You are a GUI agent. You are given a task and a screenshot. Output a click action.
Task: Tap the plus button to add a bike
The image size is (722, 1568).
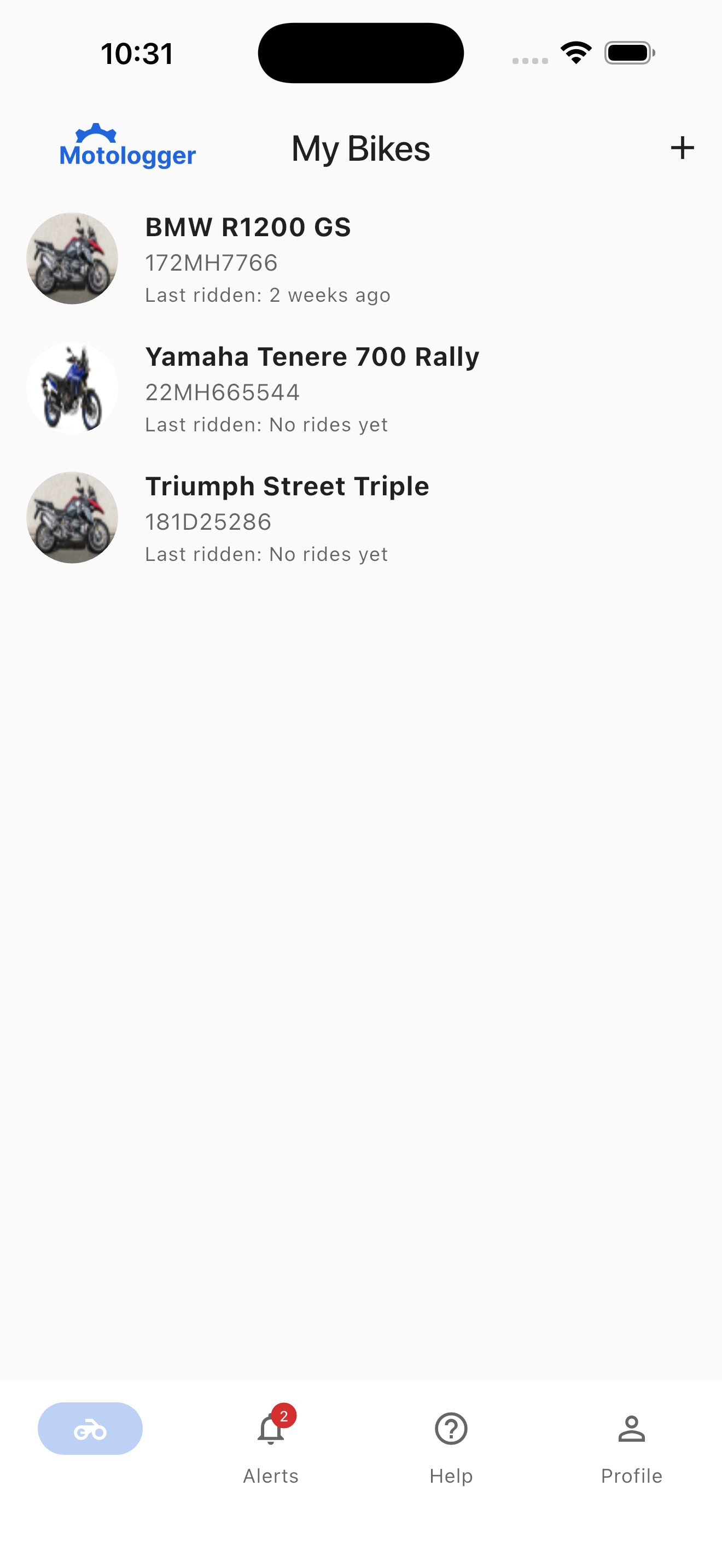(x=683, y=147)
